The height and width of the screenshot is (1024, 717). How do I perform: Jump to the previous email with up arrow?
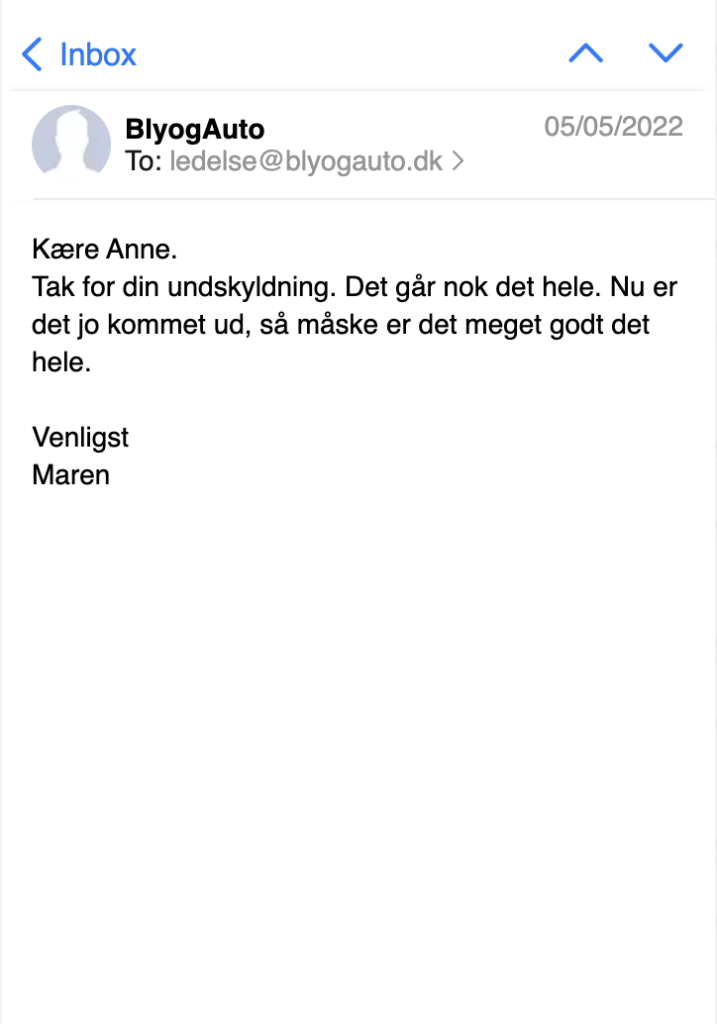[x=585, y=53]
